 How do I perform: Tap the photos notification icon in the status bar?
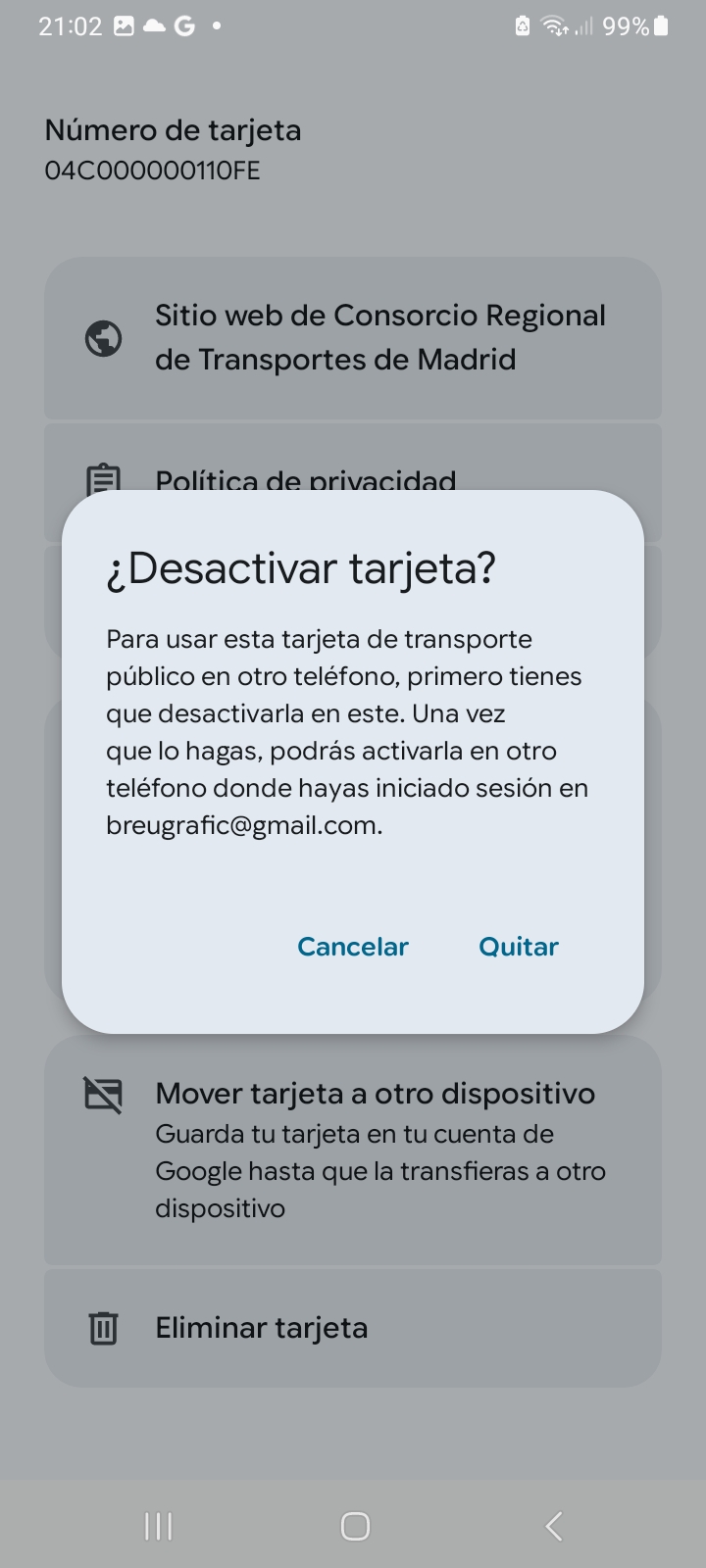click(x=123, y=24)
